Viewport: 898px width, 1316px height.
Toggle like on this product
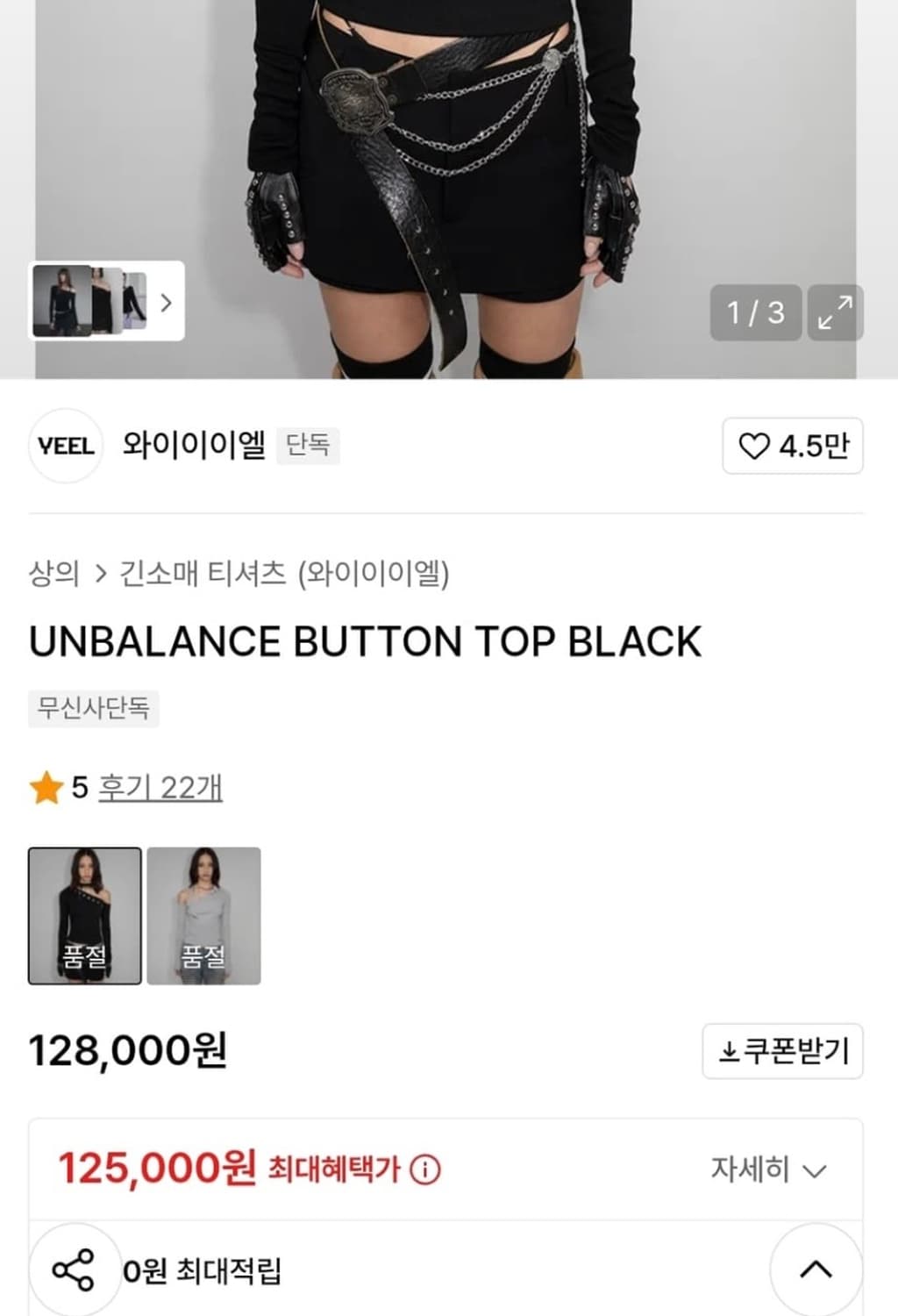(x=792, y=446)
